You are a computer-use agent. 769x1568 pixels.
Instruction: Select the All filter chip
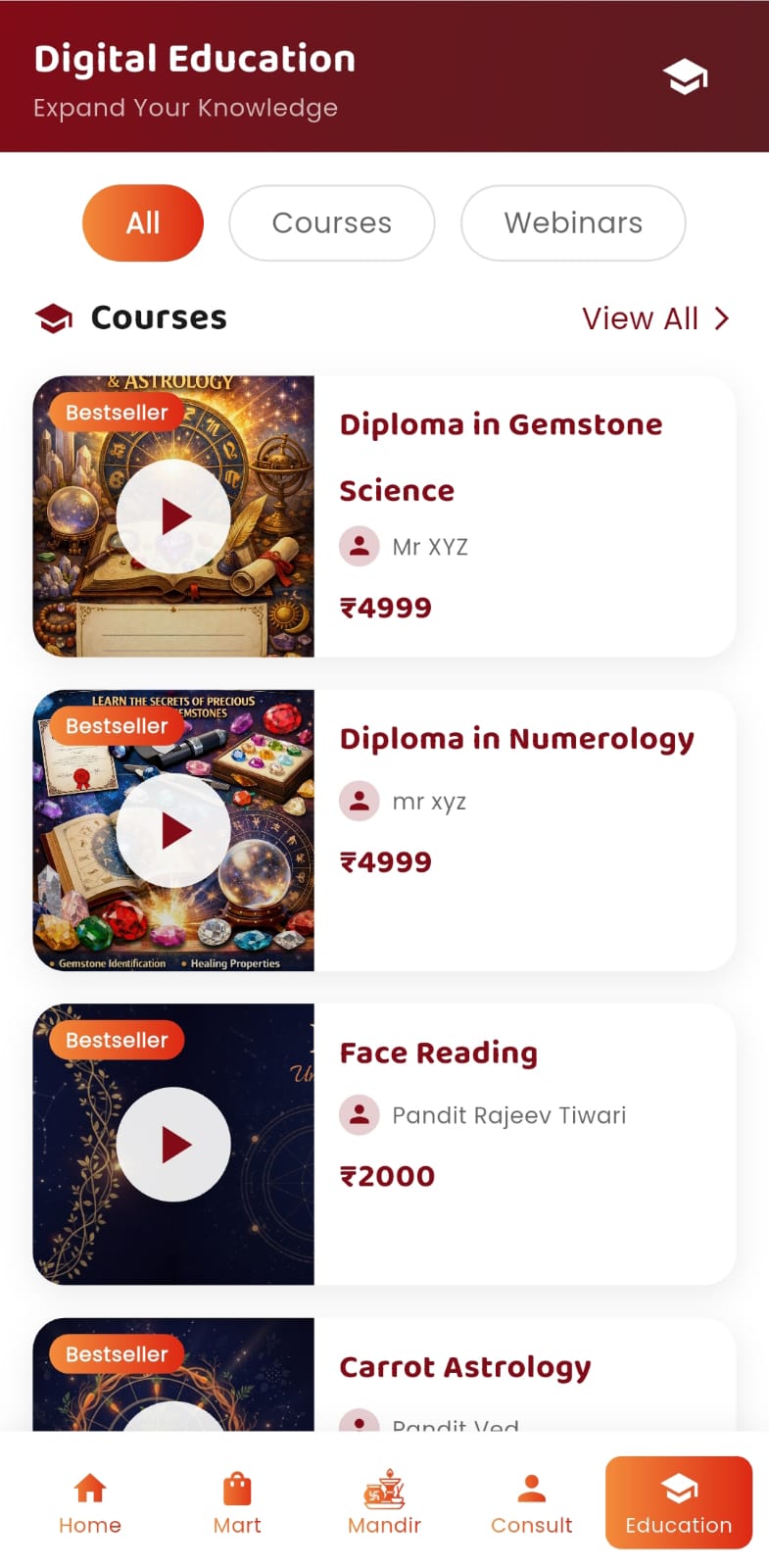143,223
